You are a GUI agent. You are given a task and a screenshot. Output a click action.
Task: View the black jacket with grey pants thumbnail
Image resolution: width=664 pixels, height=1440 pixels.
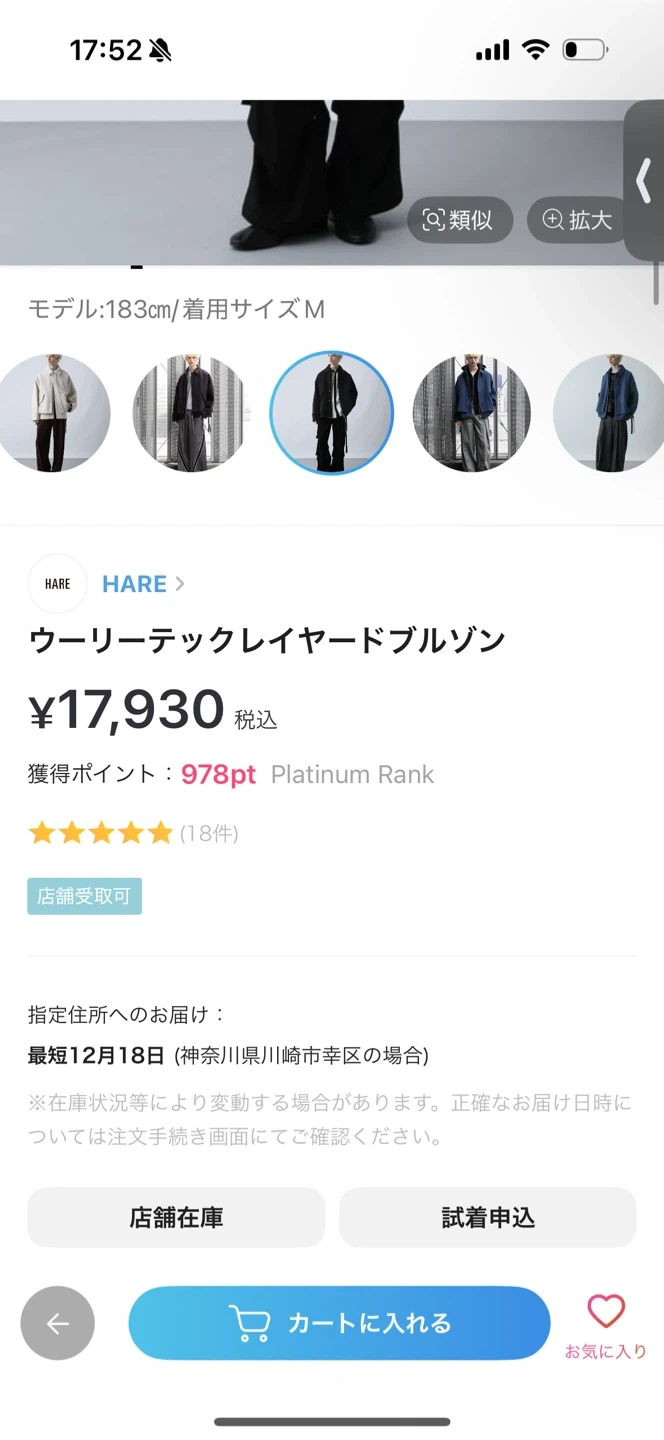click(x=190, y=412)
